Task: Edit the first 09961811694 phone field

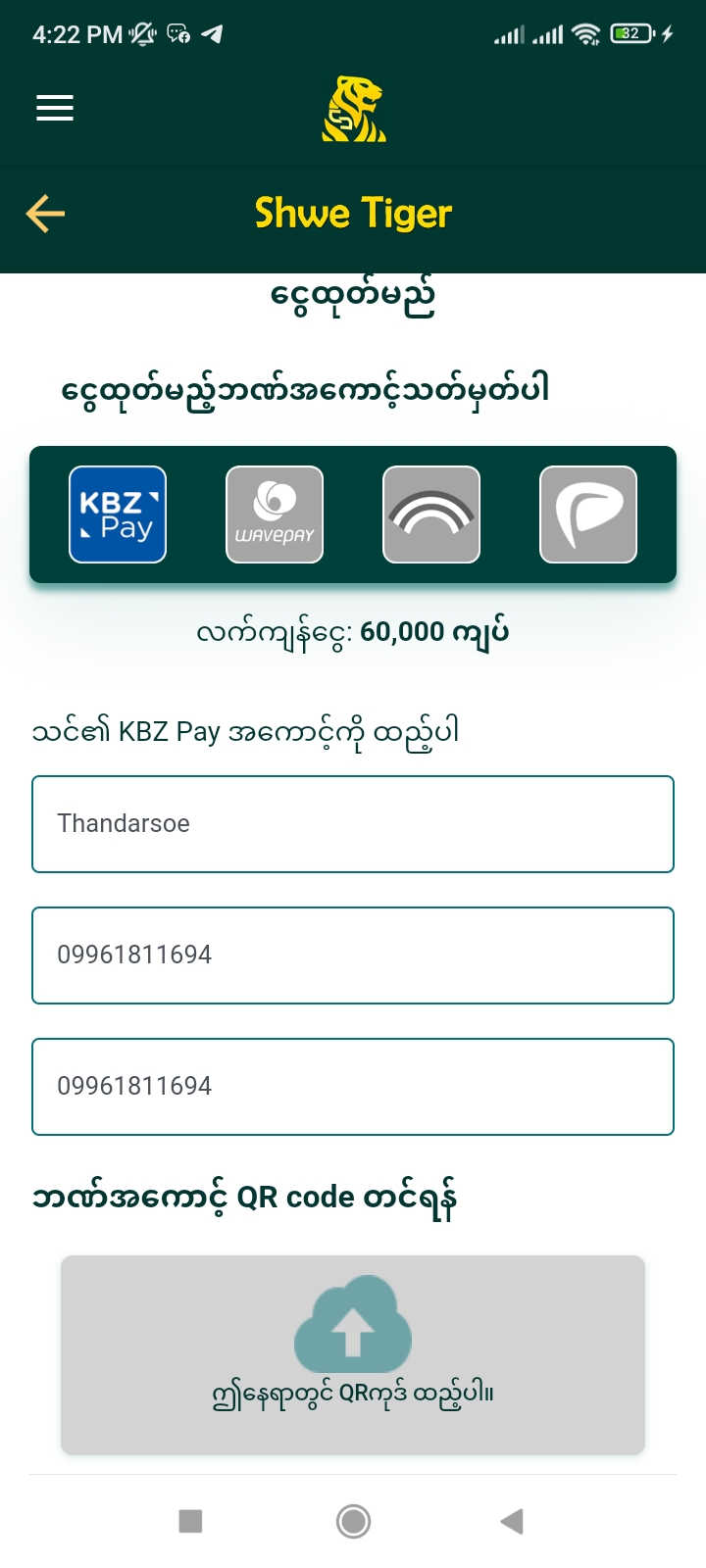Action: (353, 955)
